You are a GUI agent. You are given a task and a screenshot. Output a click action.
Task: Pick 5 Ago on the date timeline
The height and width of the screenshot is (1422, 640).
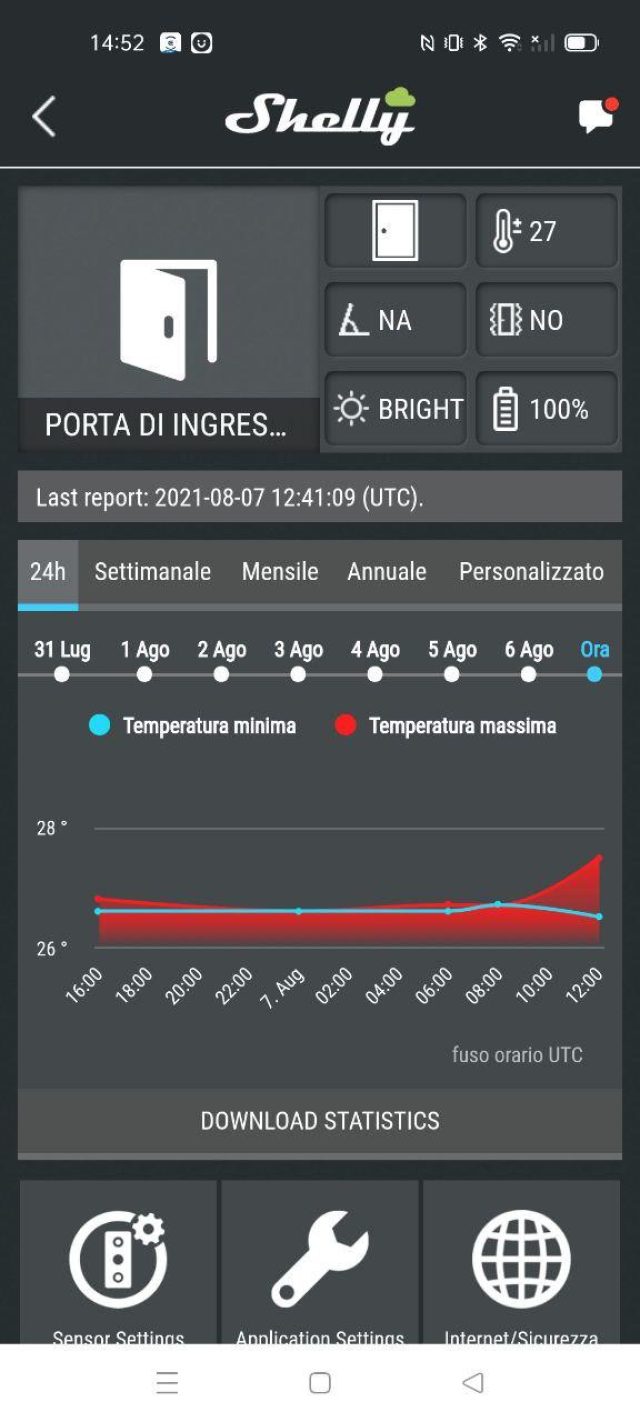[452, 673]
